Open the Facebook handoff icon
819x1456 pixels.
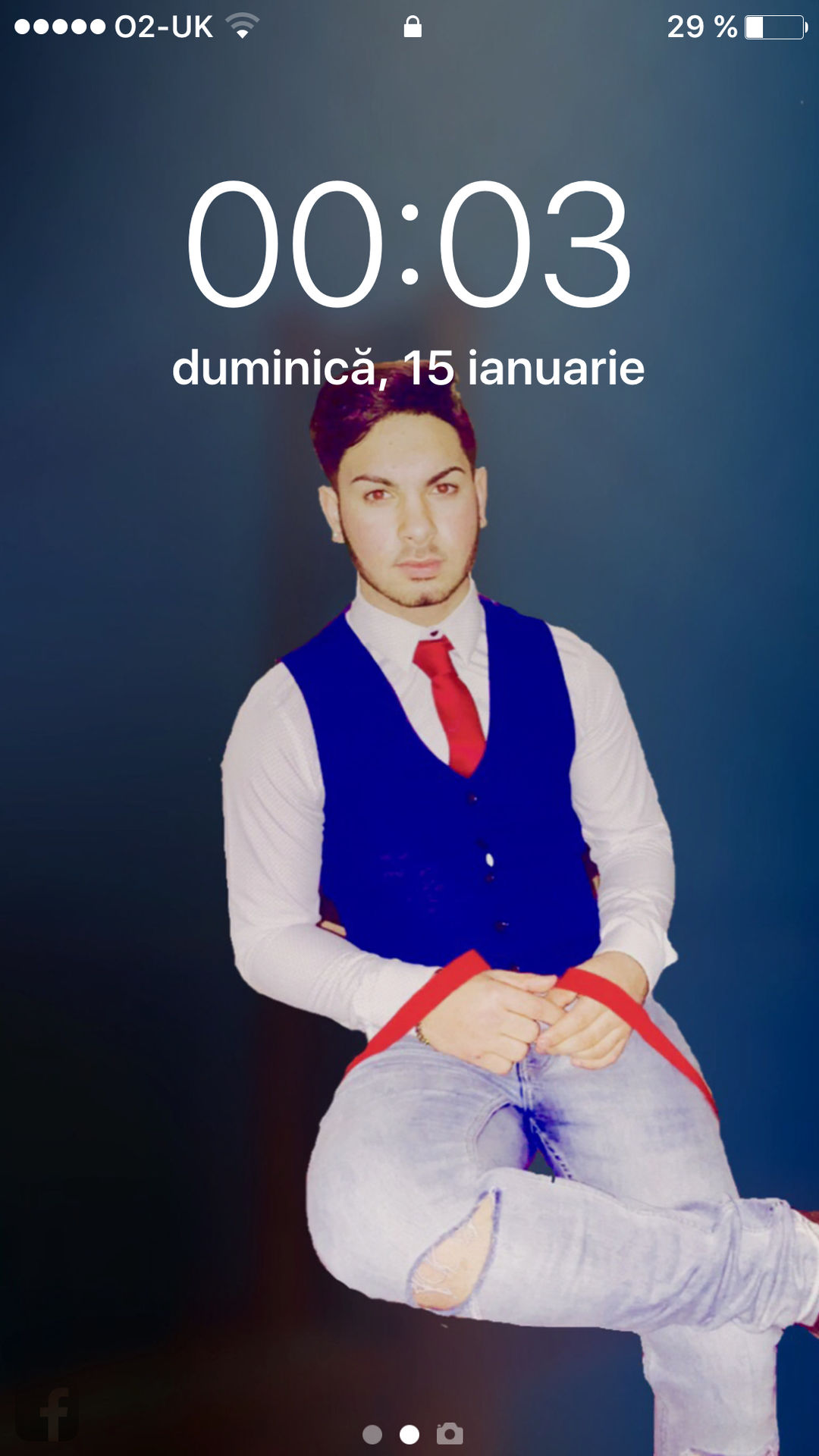click(47, 1413)
